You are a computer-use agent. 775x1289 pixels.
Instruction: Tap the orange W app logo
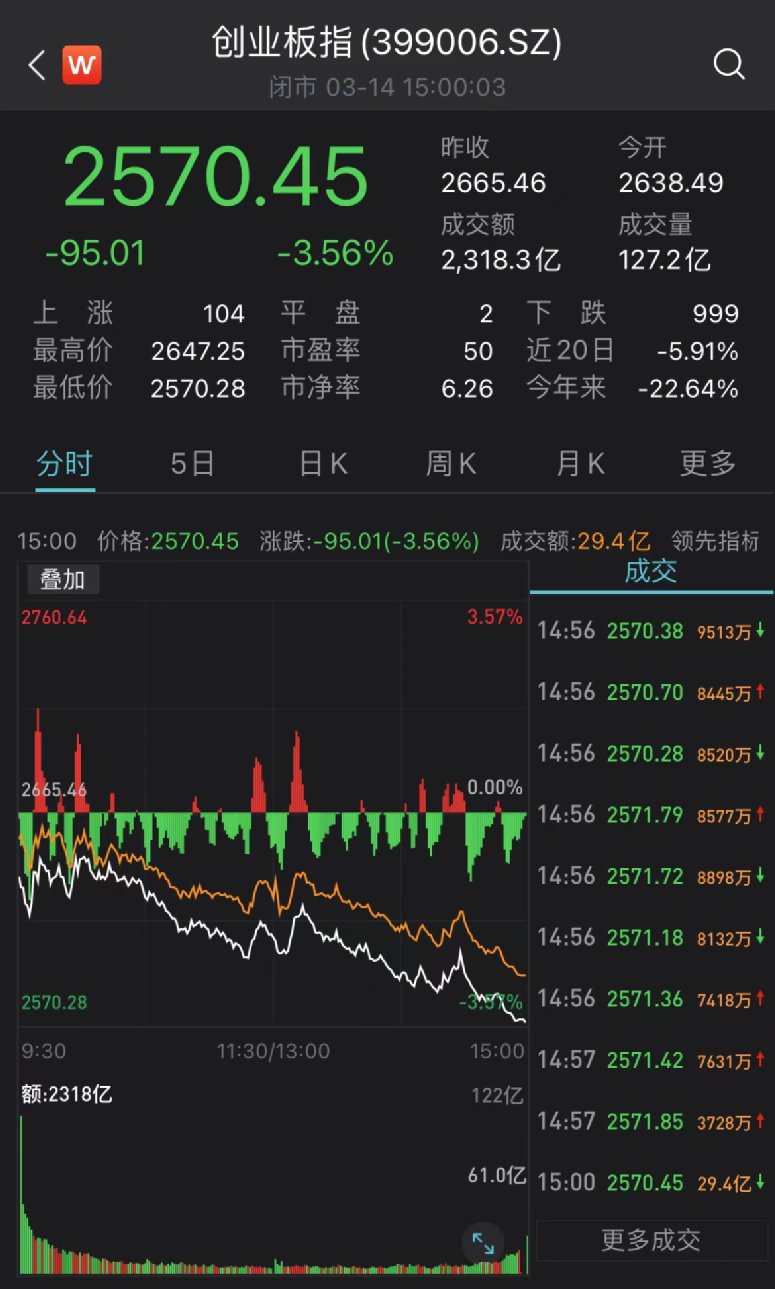coord(82,64)
